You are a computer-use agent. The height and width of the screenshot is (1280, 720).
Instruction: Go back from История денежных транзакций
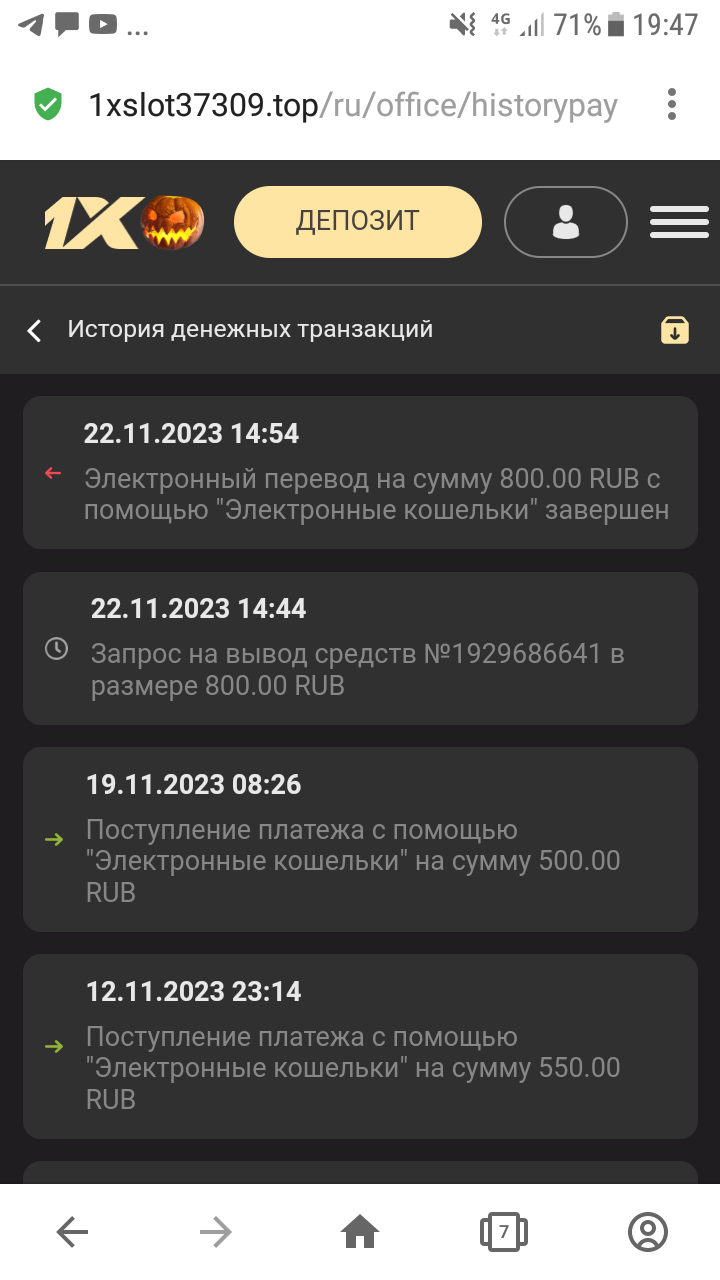(x=35, y=330)
